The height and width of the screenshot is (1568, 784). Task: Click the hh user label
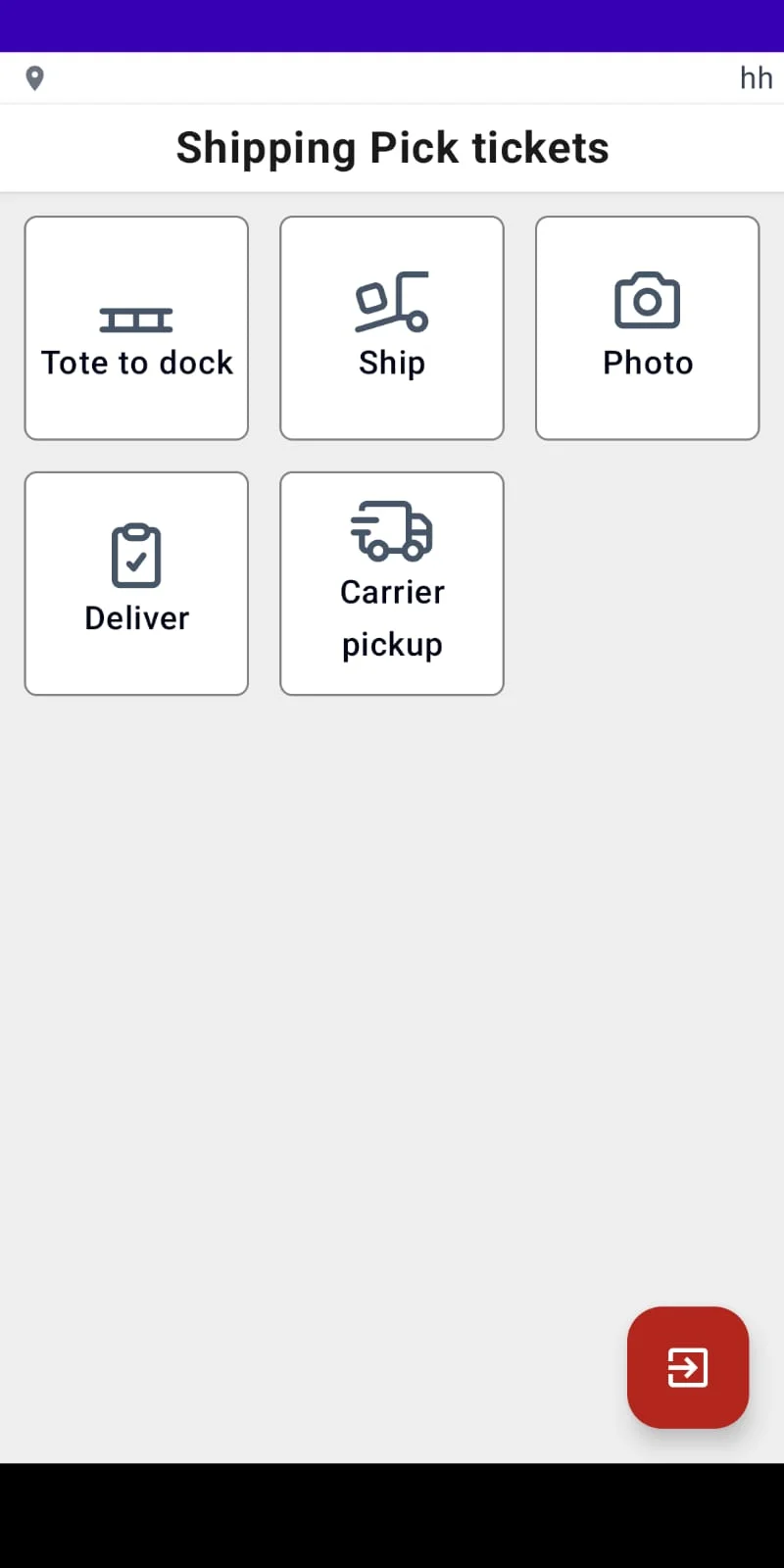[x=756, y=77]
